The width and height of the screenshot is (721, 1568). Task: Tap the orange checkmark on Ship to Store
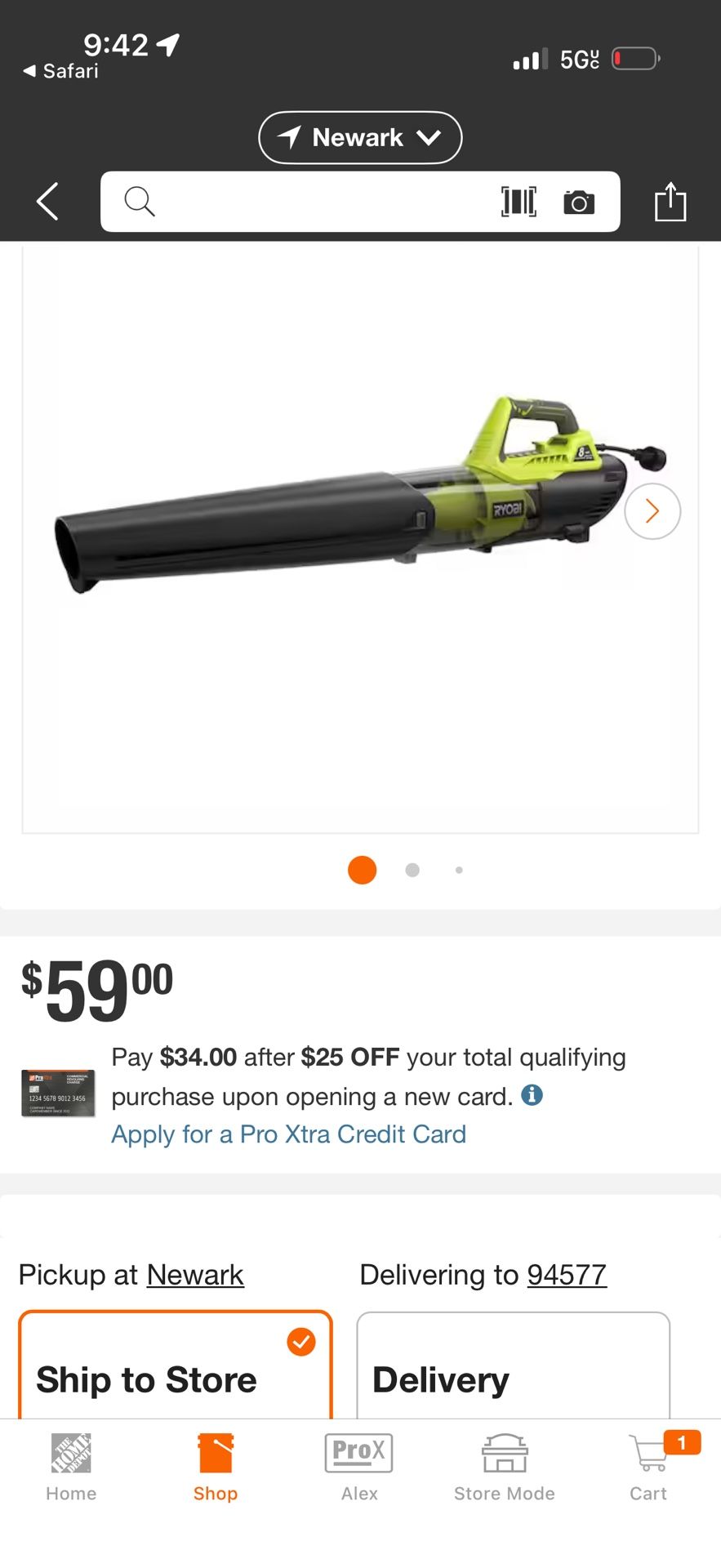tap(302, 1342)
